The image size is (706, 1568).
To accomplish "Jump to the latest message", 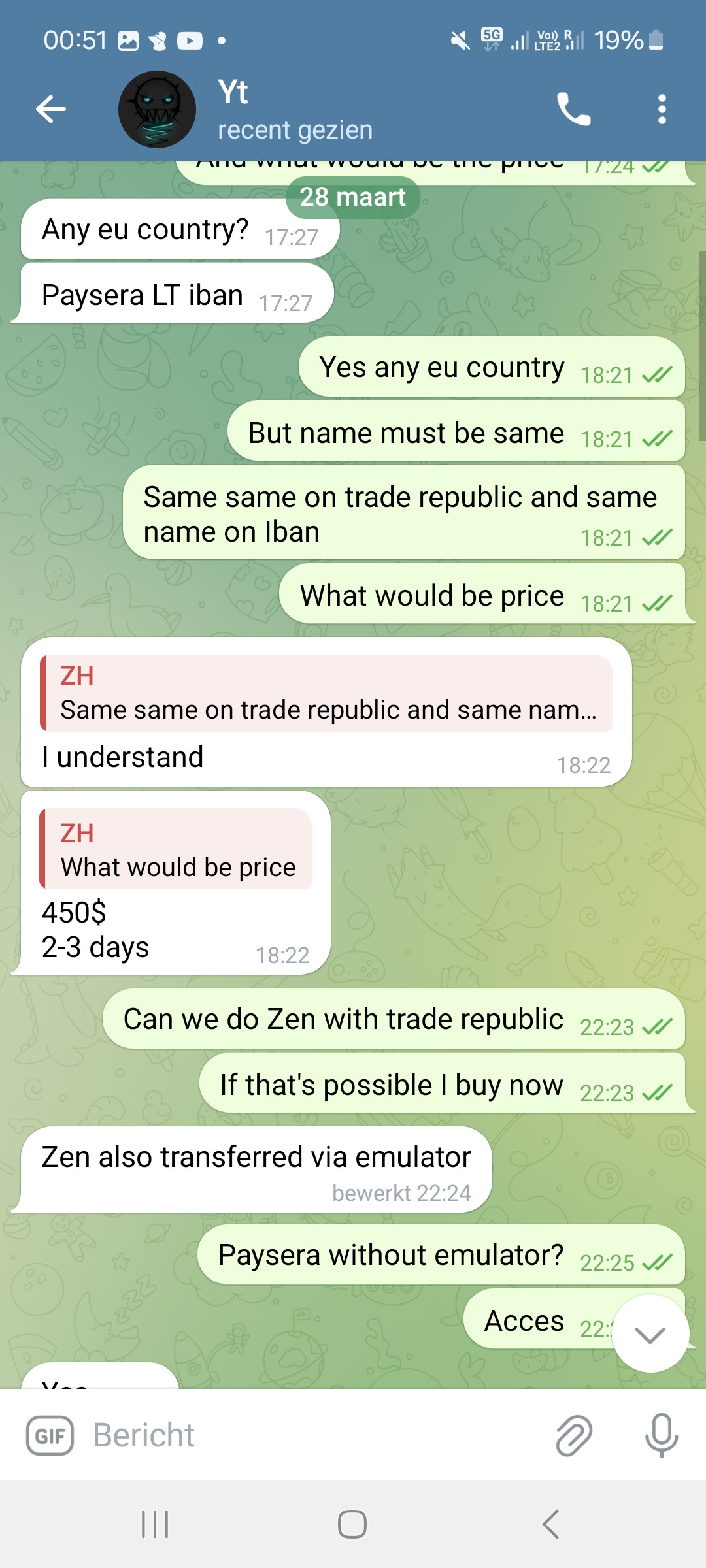I will [650, 1334].
